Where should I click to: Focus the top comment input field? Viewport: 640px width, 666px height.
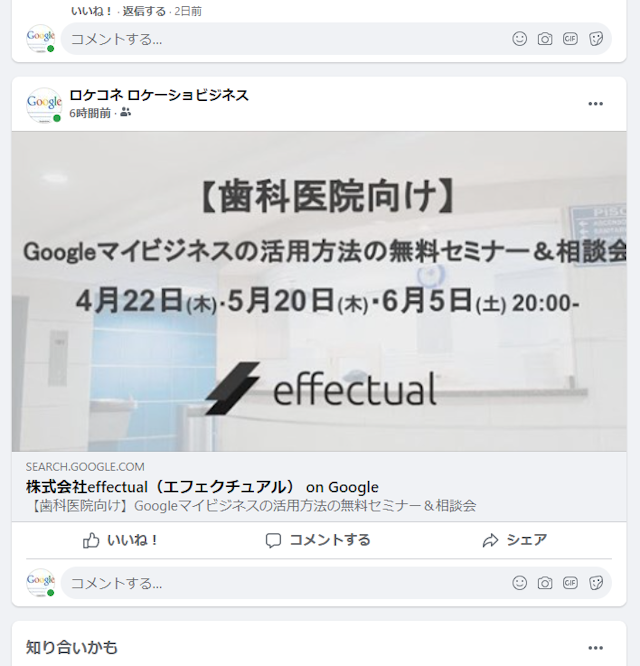click(x=280, y=39)
